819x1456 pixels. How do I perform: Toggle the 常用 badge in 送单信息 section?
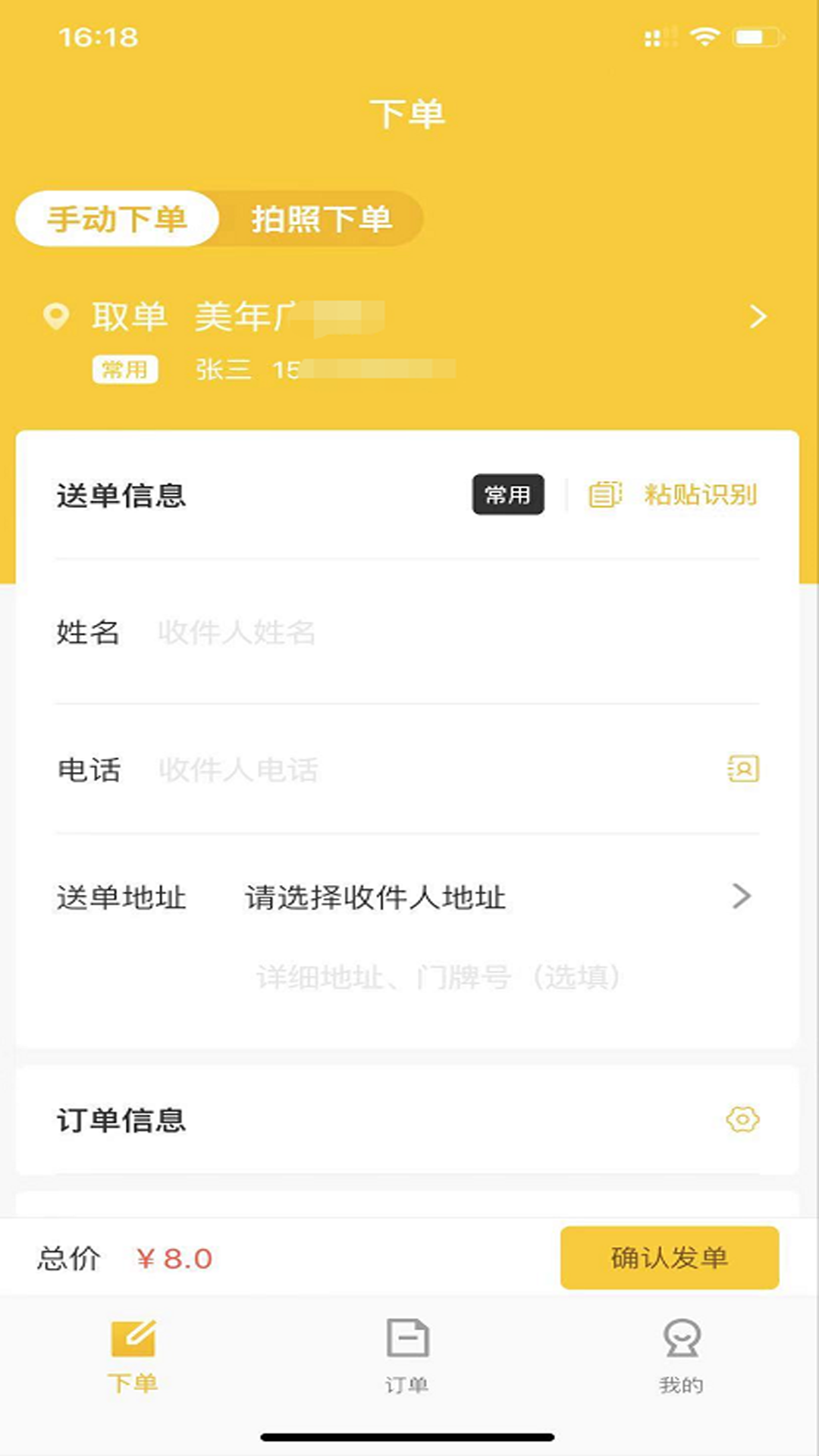507,494
